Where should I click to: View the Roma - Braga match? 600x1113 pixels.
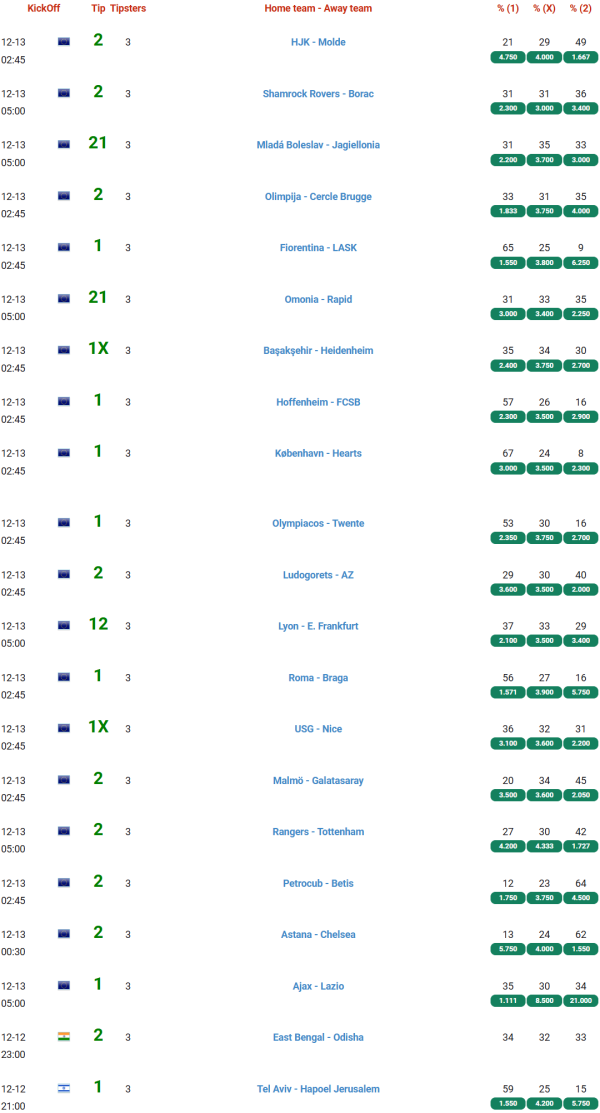318,678
